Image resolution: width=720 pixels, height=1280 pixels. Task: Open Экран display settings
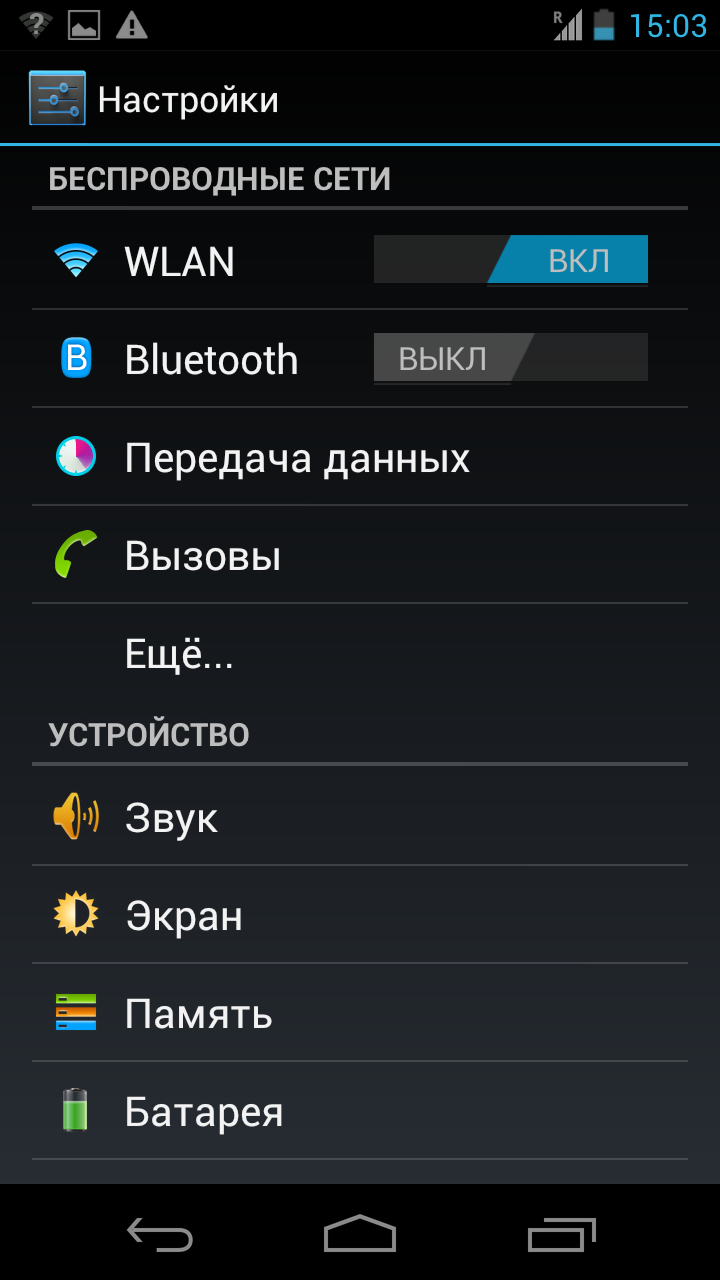pyautogui.click(x=360, y=915)
